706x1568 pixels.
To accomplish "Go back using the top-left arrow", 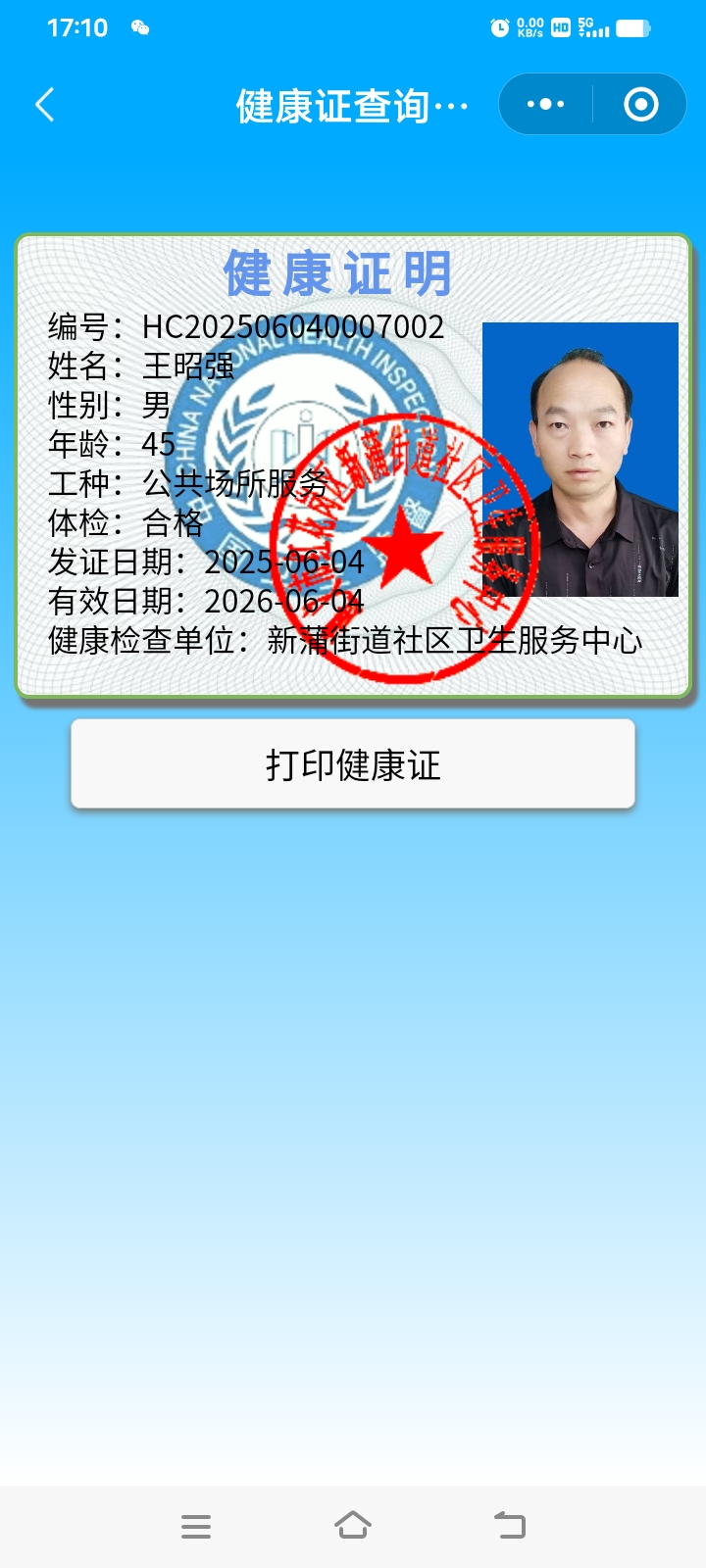I will tap(45, 105).
